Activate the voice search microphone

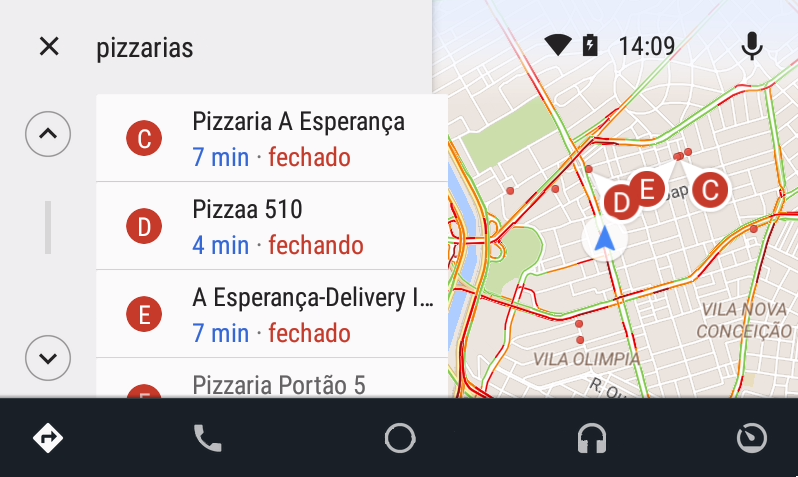point(752,46)
